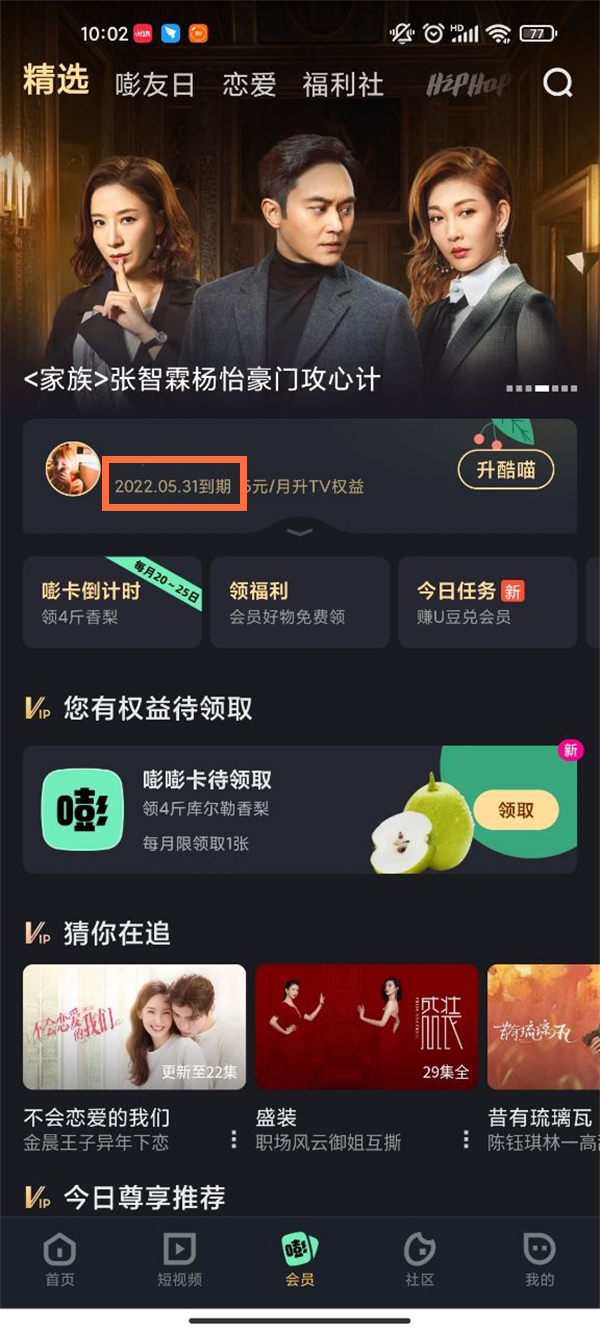This screenshot has width=600, height=1333.
Task: Switch to the 短视频 tab
Action: click(x=180, y=1258)
